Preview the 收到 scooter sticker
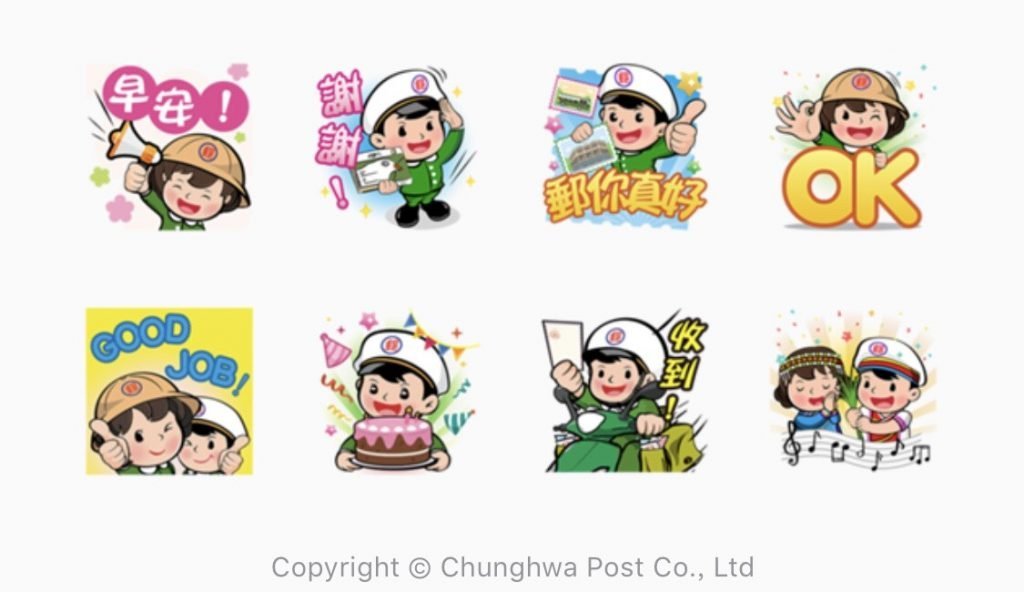Image resolution: width=1024 pixels, height=592 pixels. [627, 391]
